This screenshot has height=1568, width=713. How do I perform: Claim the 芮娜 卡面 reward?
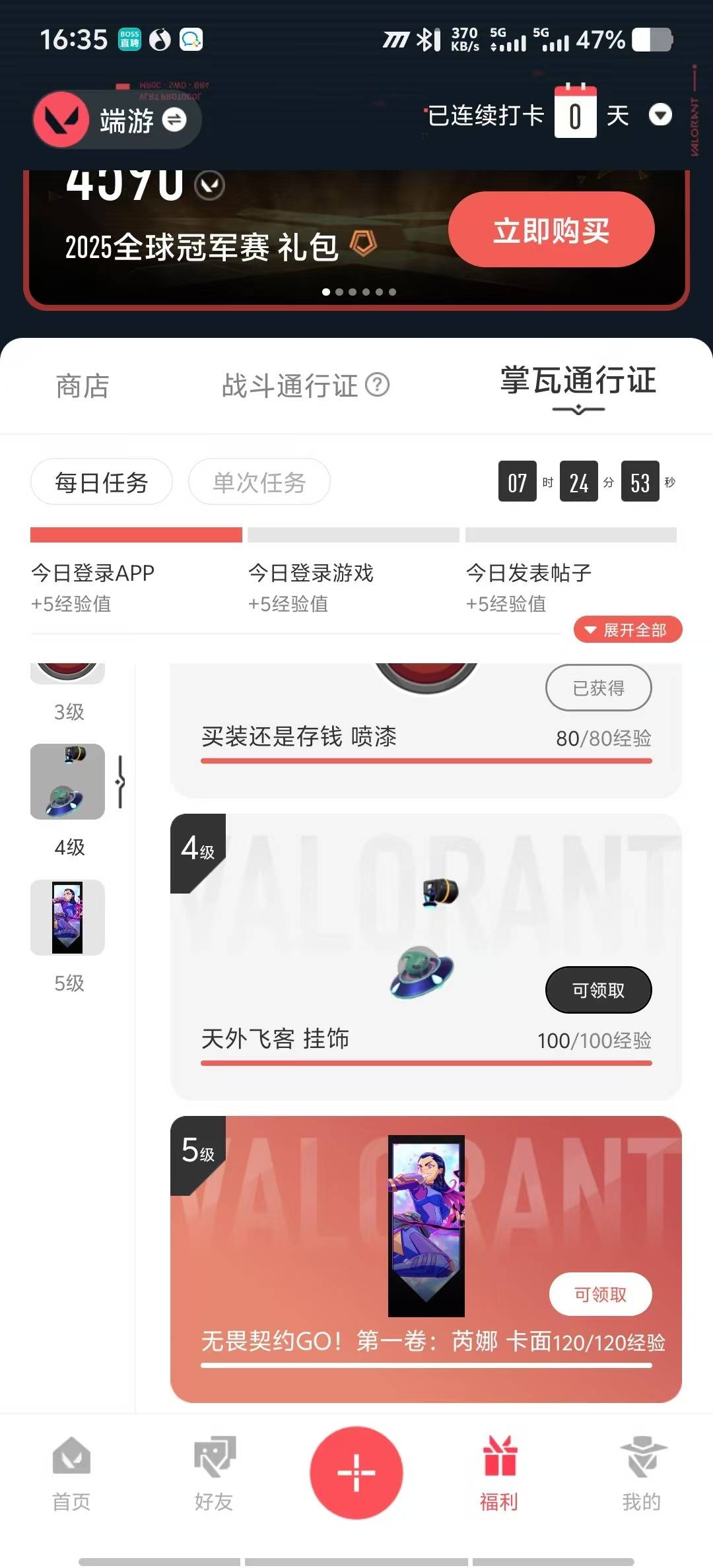pyautogui.click(x=600, y=1295)
